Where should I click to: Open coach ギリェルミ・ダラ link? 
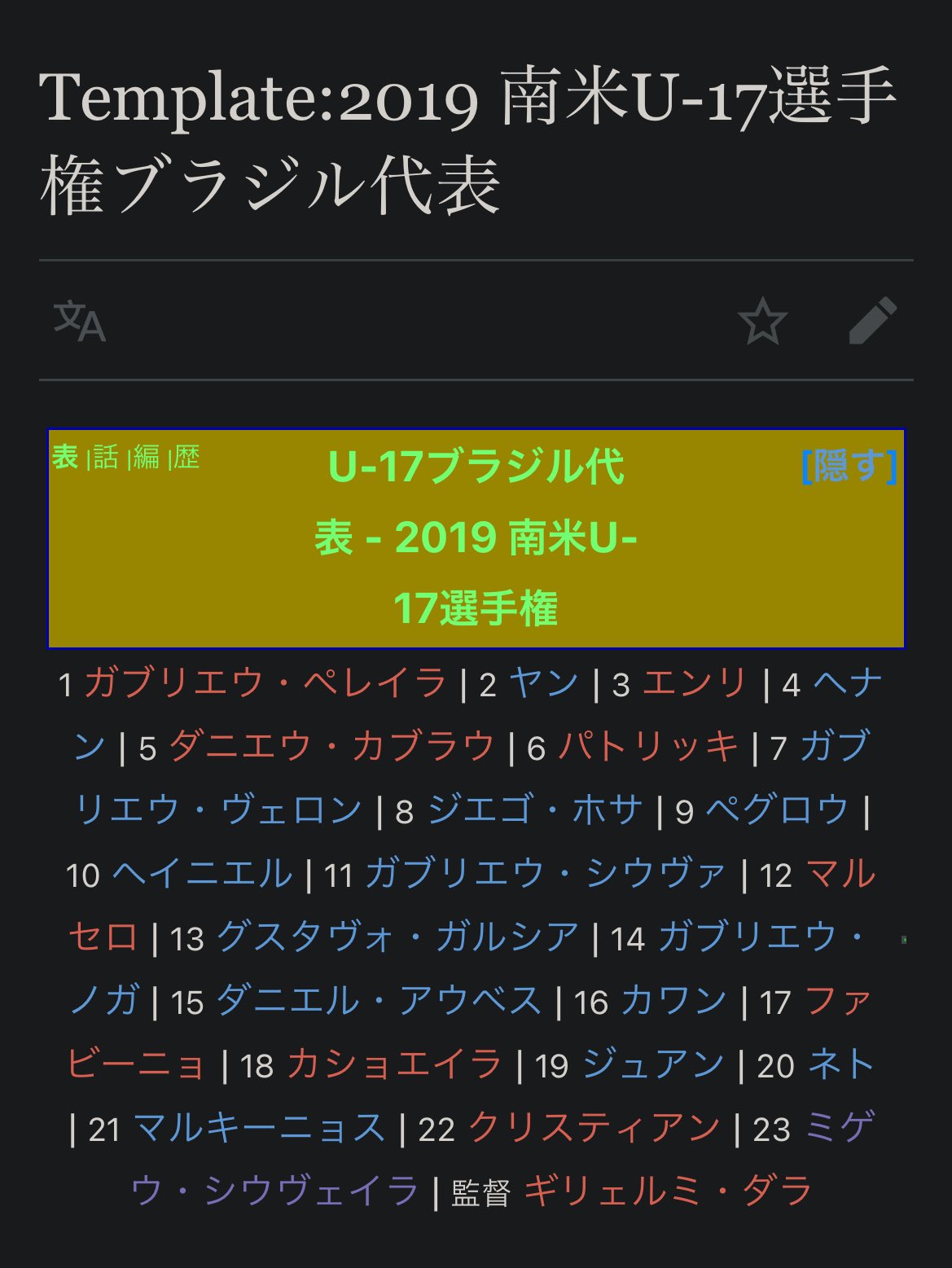coord(668,1191)
